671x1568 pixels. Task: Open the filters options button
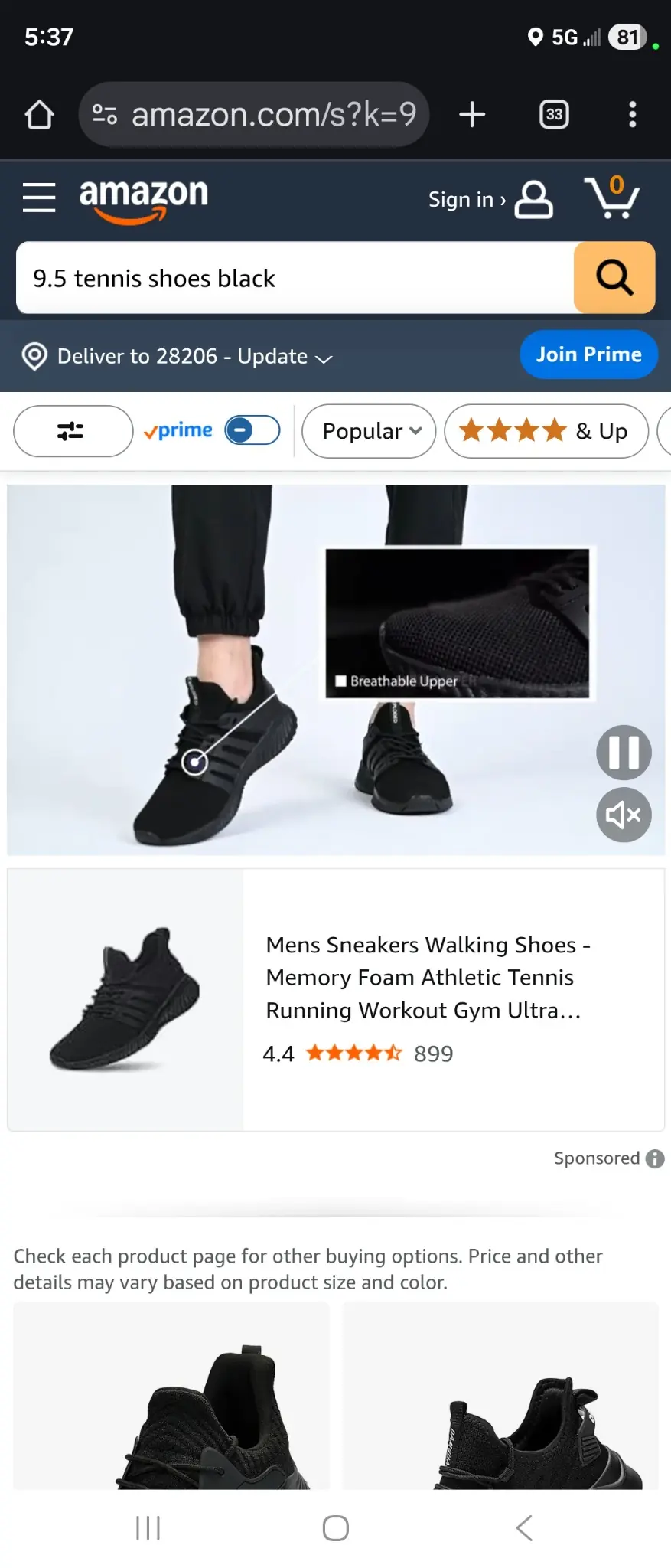73,431
